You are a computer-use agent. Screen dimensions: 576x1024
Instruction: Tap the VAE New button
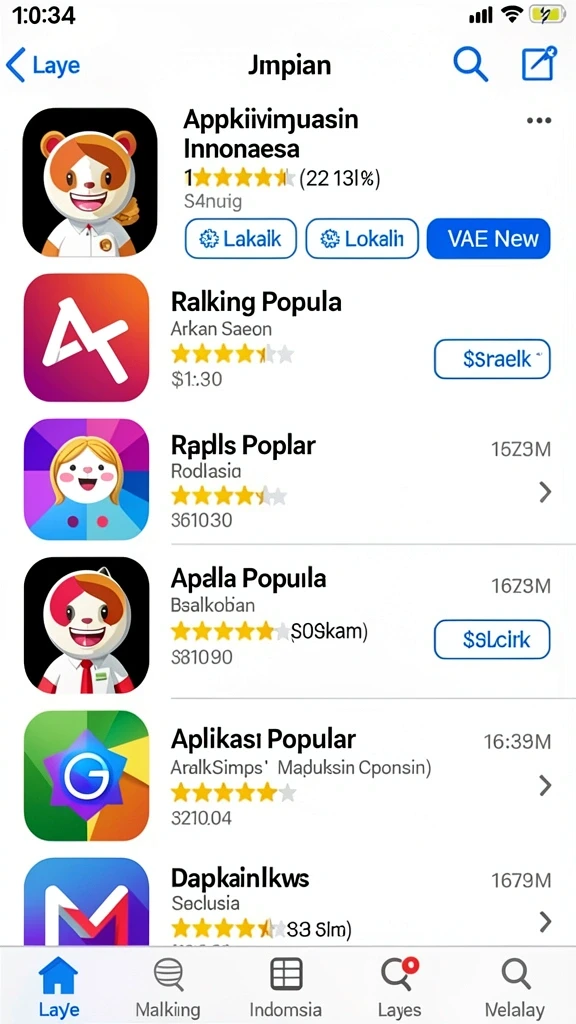pyautogui.click(x=488, y=239)
